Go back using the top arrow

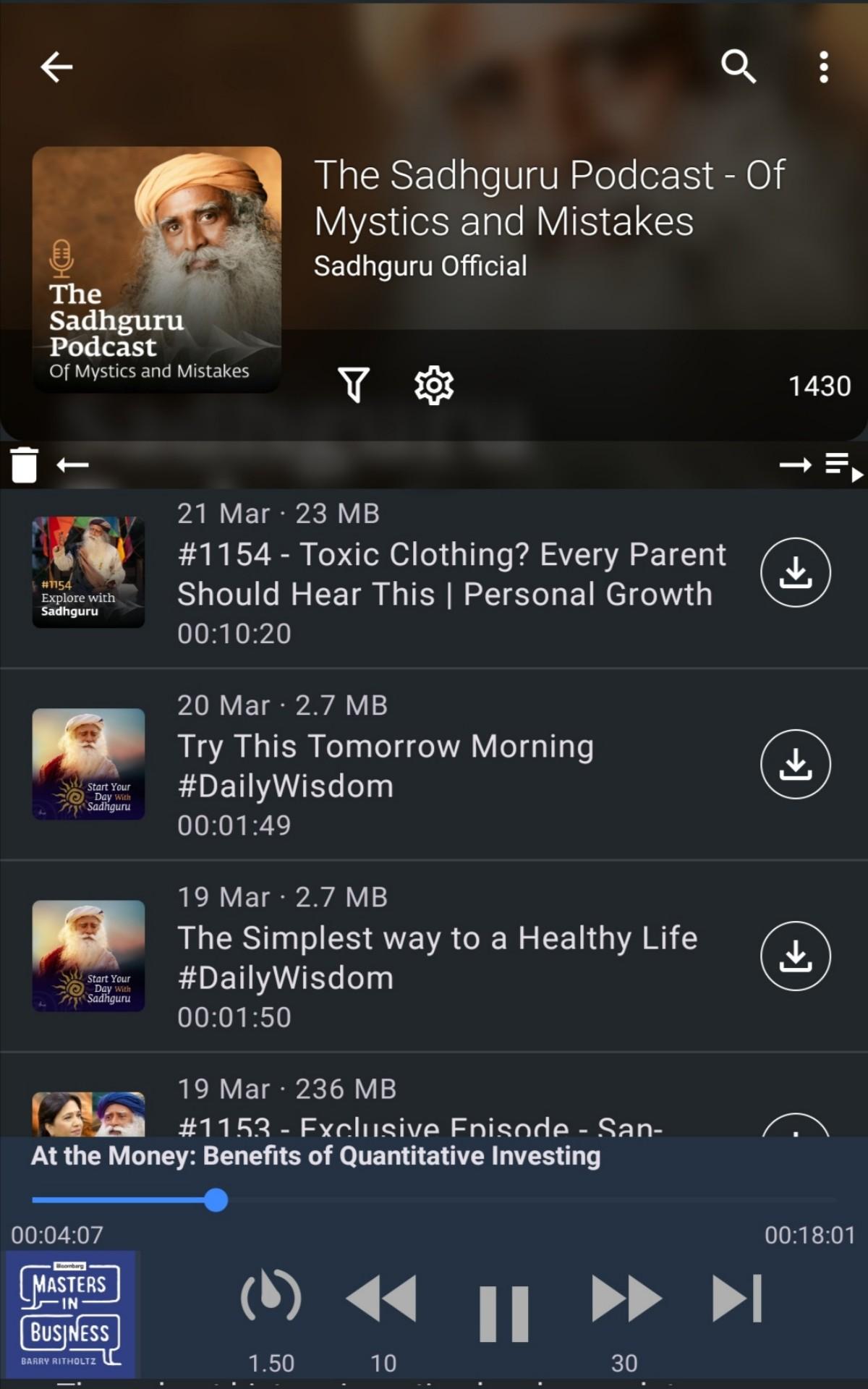(x=56, y=67)
